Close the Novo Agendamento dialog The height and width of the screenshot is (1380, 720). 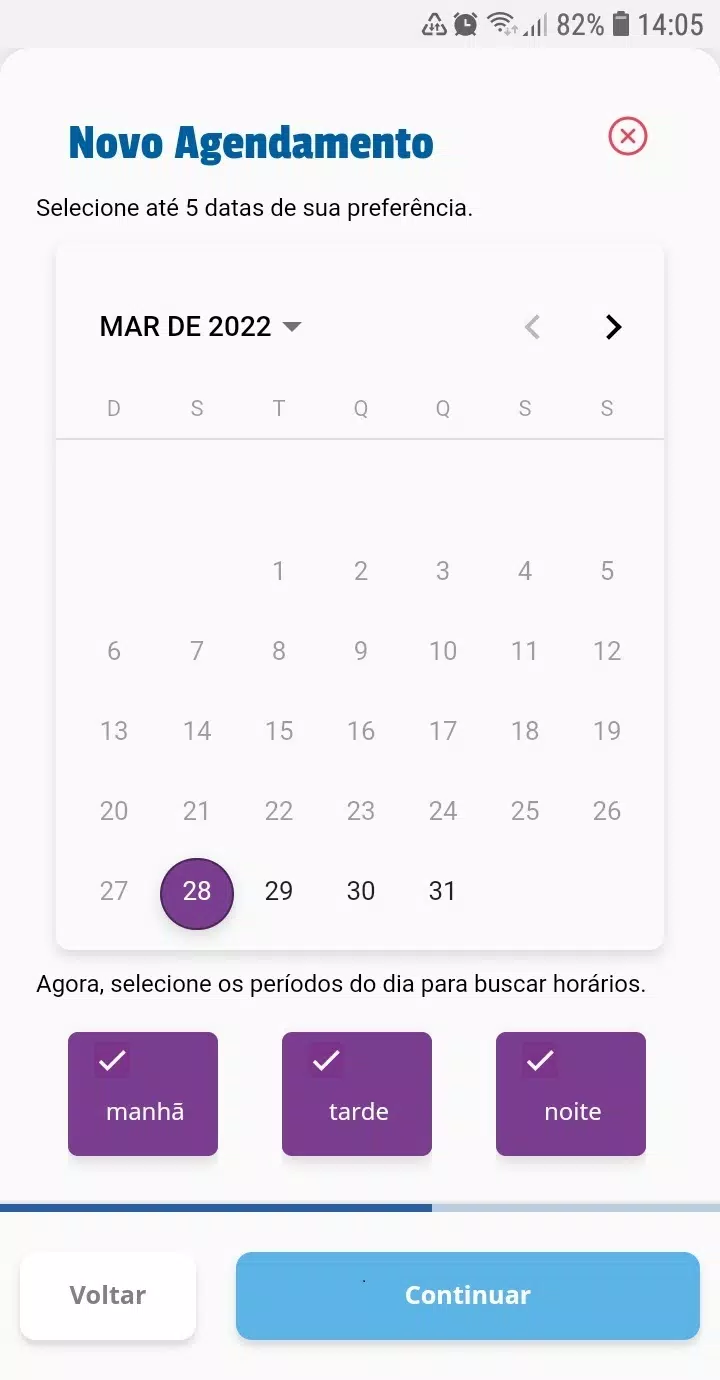coord(628,136)
